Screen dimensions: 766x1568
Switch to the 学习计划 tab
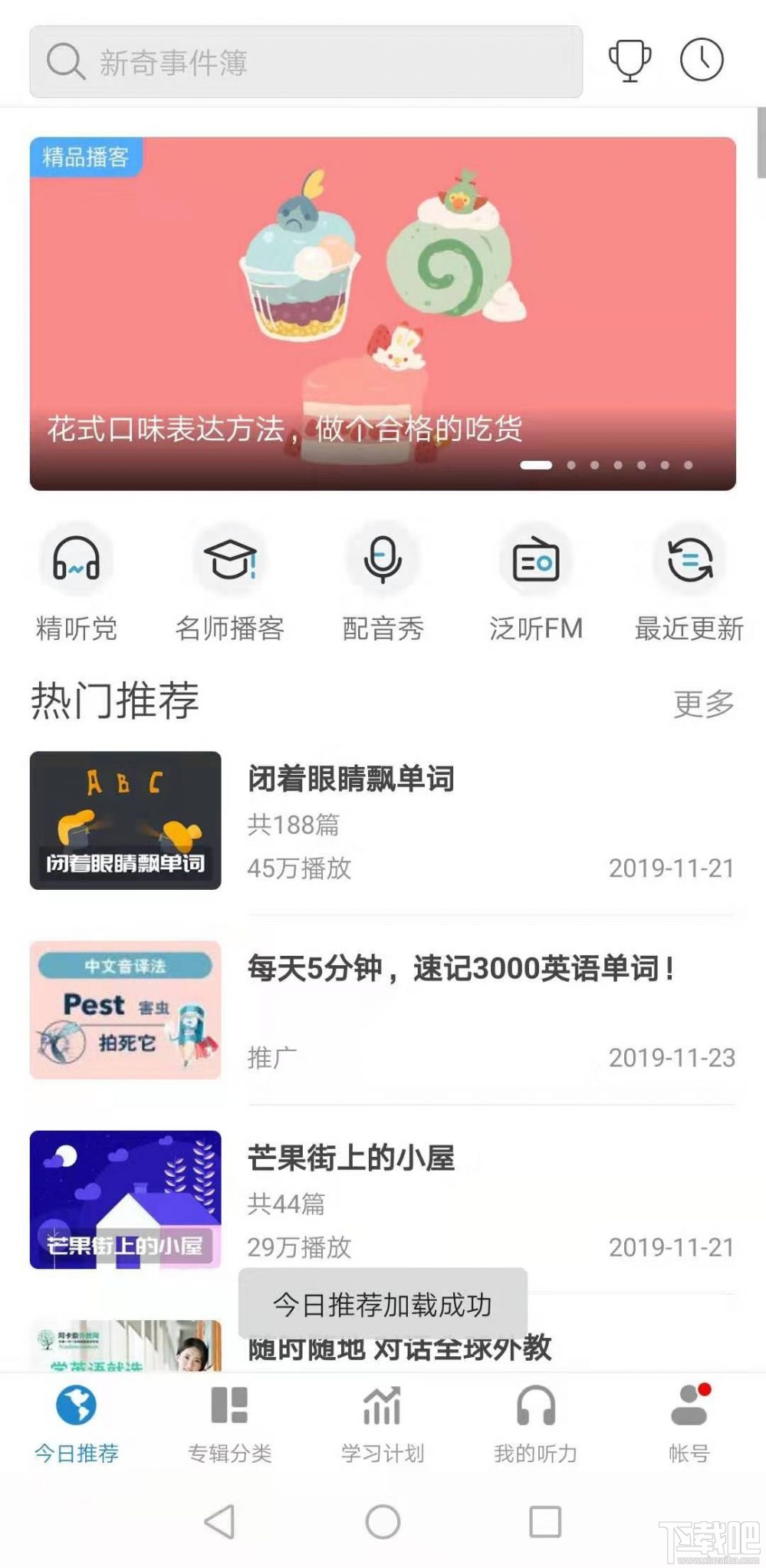pos(383,1427)
